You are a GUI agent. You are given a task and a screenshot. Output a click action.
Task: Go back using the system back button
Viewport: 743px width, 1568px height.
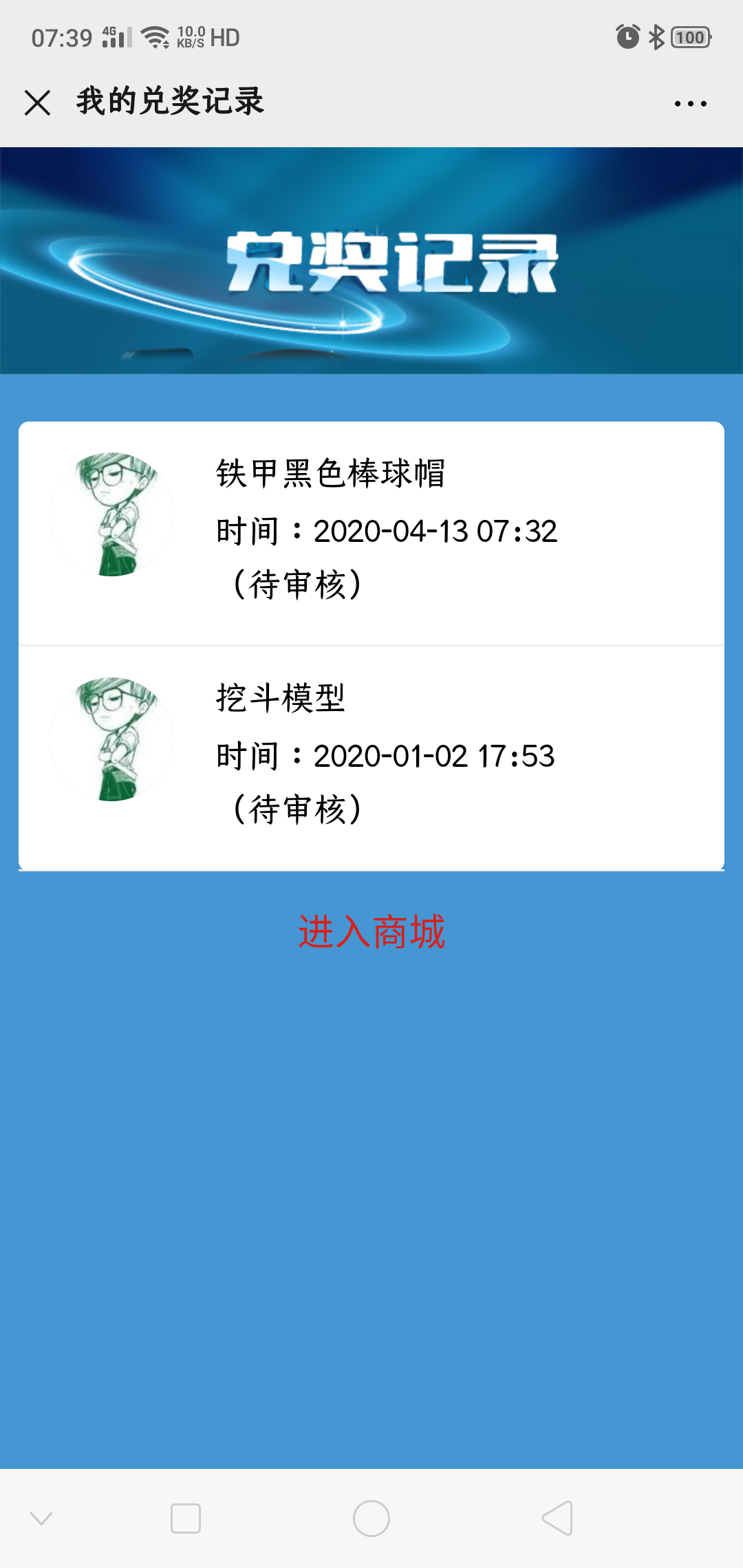557,1518
